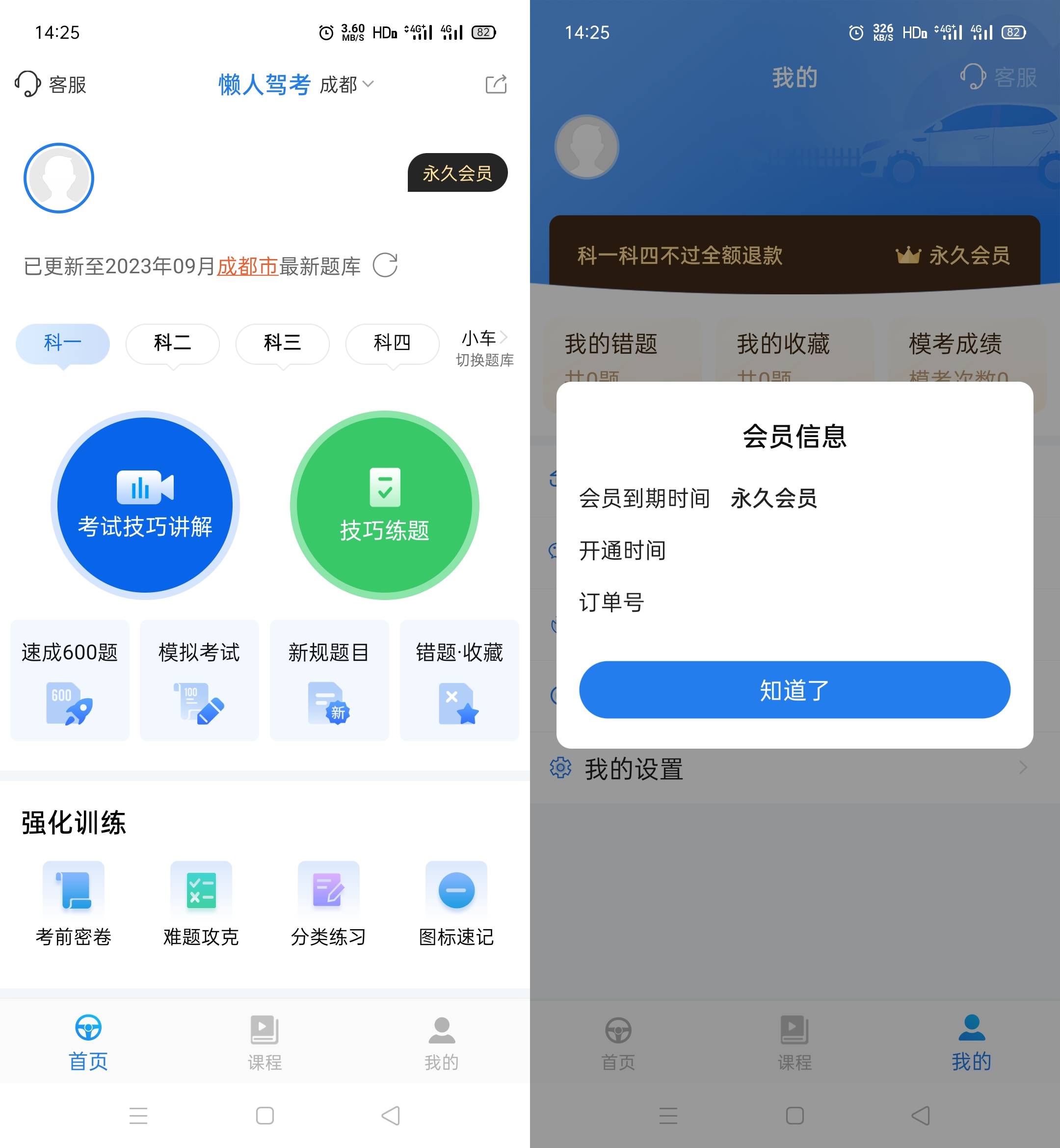
Task: Open 分类练习 training
Action: point(329,904)
